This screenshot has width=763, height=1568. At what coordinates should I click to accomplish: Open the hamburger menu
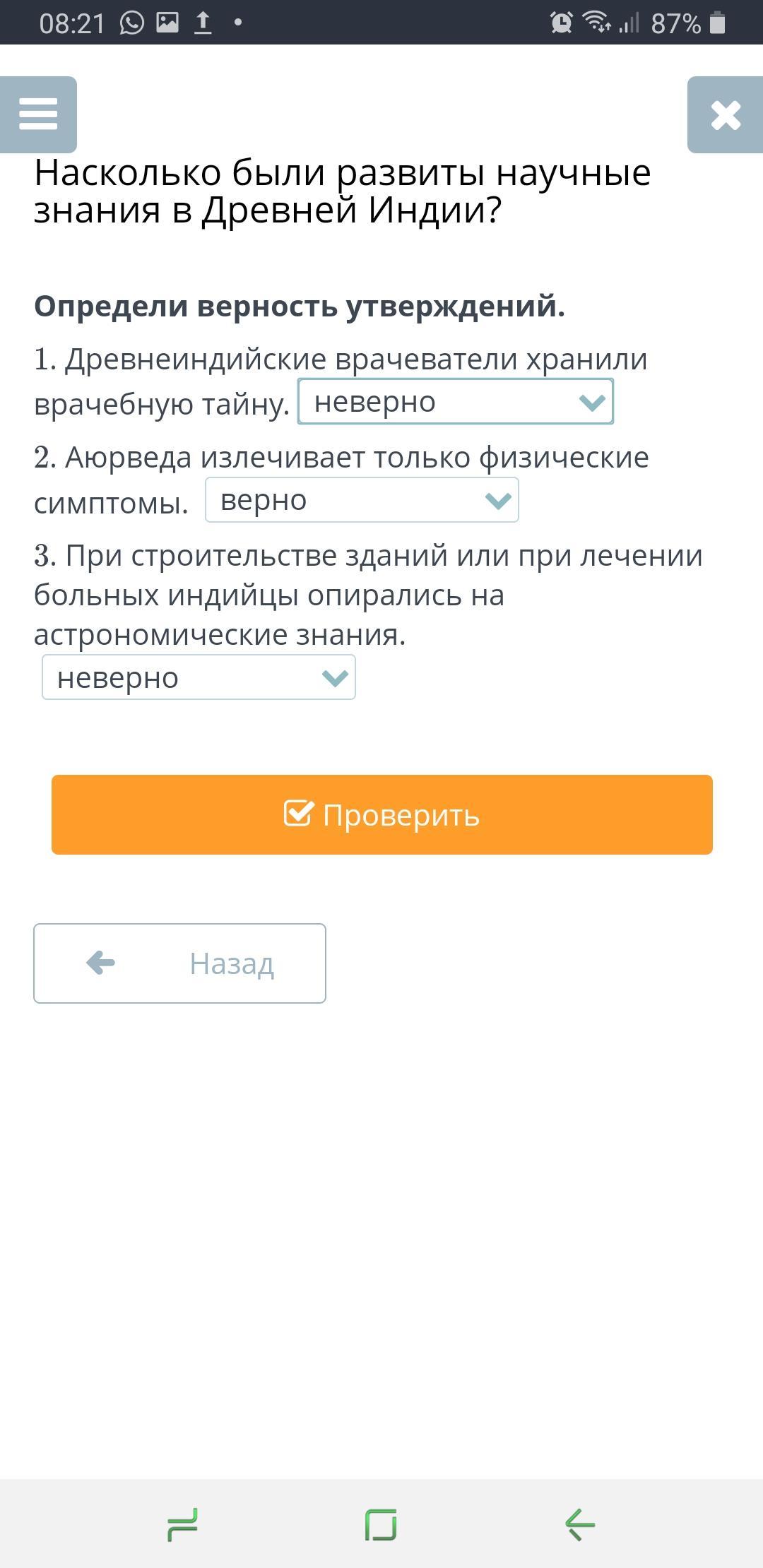click(x=38, y=114)
